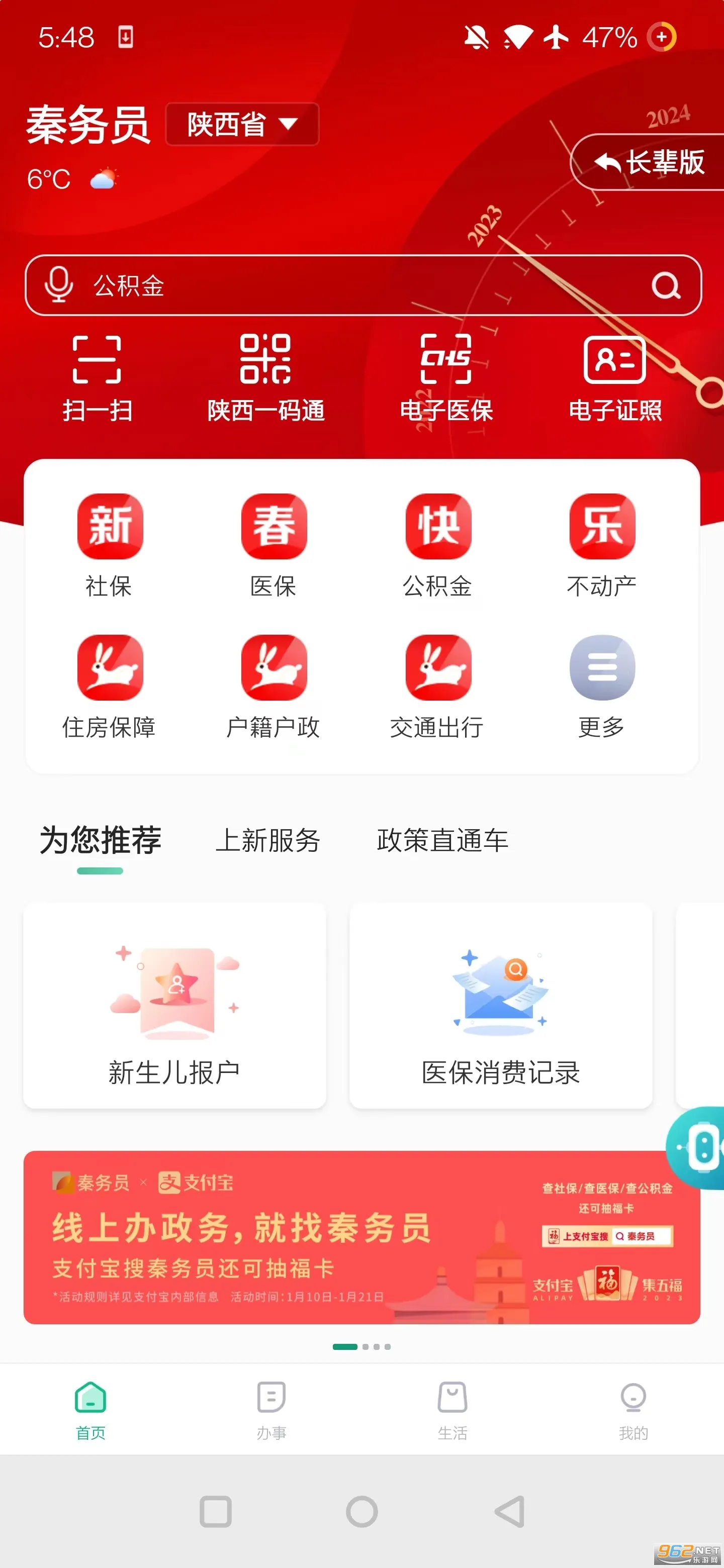
Task: Open 电子医保 service
Action: (446, 377)
